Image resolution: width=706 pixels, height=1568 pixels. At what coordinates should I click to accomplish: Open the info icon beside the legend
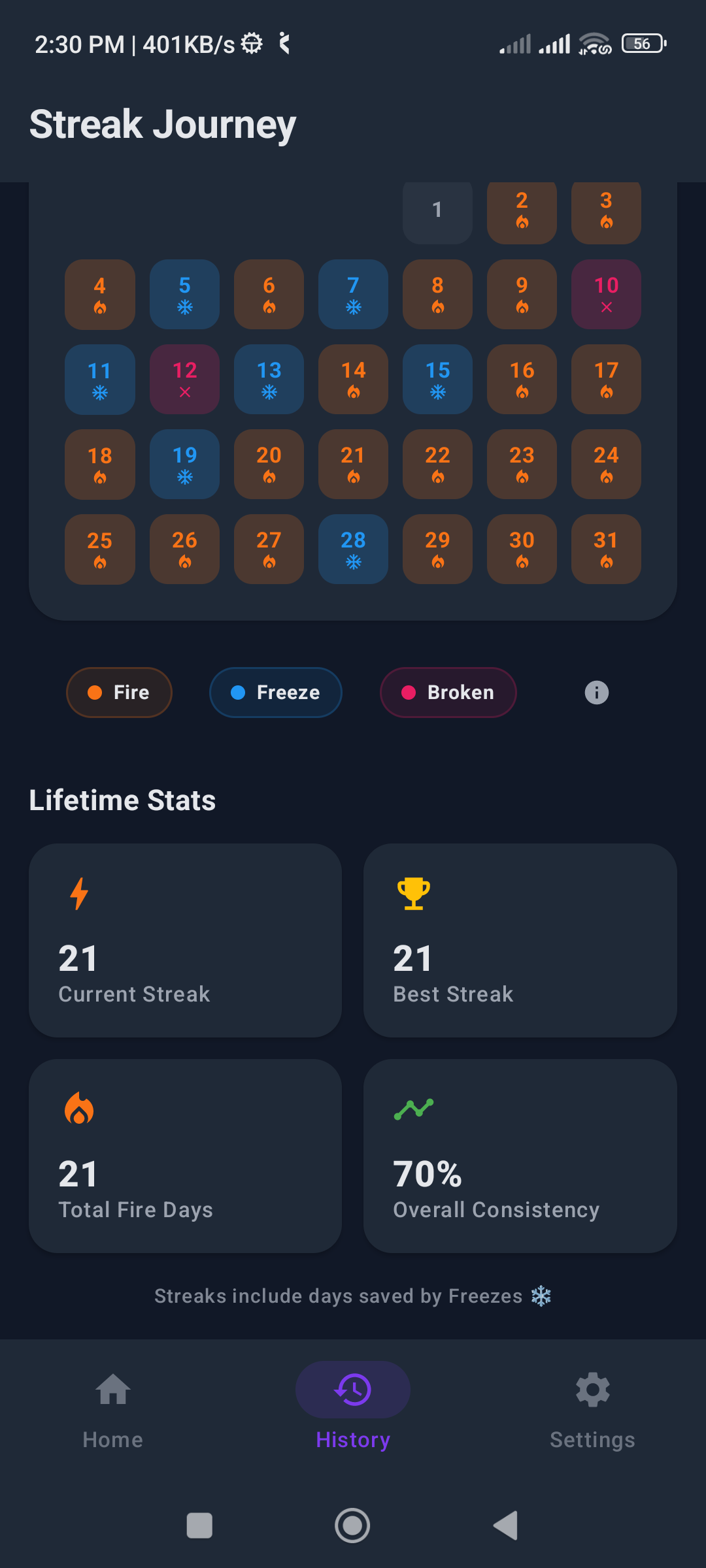click(x=596, y=693)
